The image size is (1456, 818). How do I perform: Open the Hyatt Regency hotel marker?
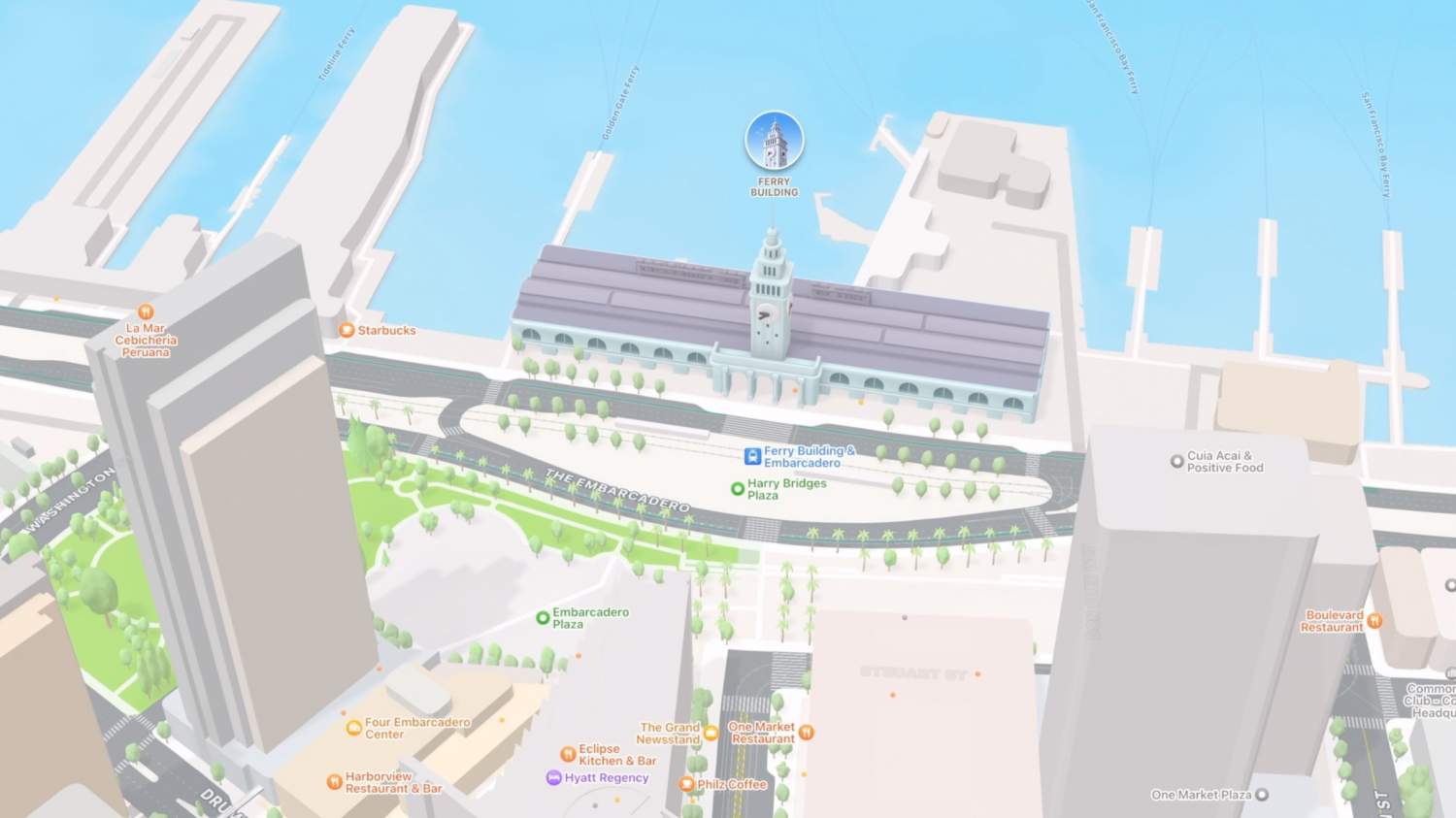pos(553,777)
